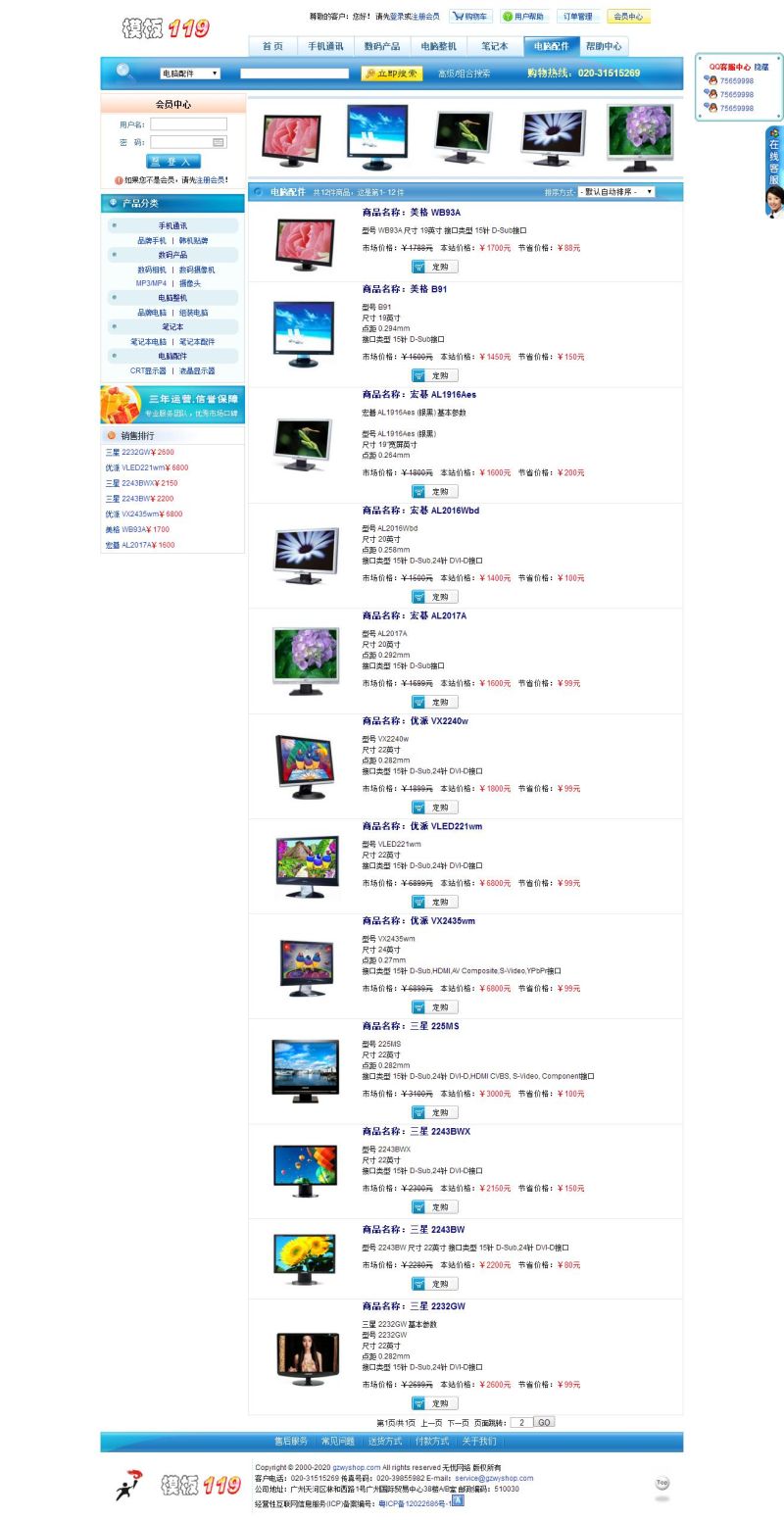Tap the 立即搜索 search button
Screen dimensions: 784x1520
(392, 74)
